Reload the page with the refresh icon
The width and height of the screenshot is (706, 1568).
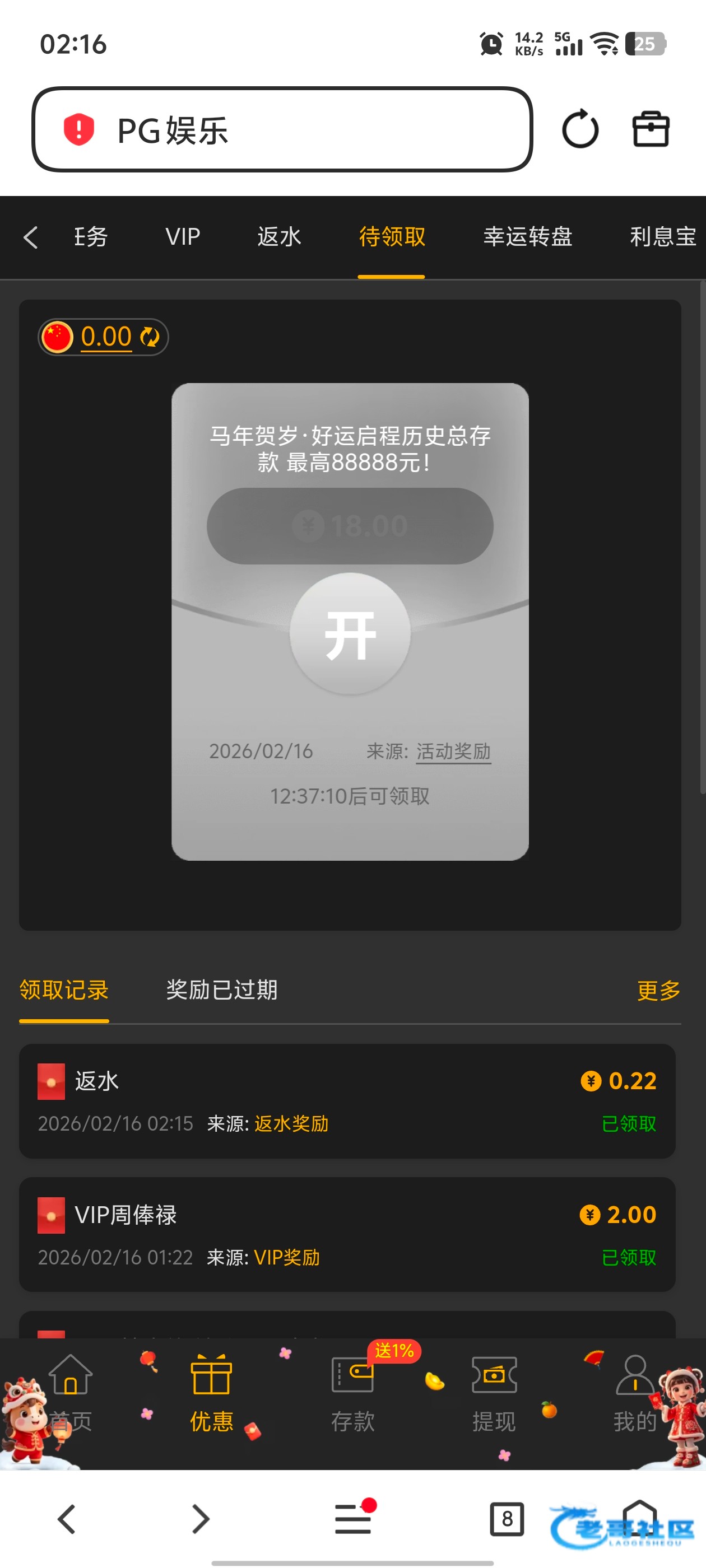click(579, 129)
